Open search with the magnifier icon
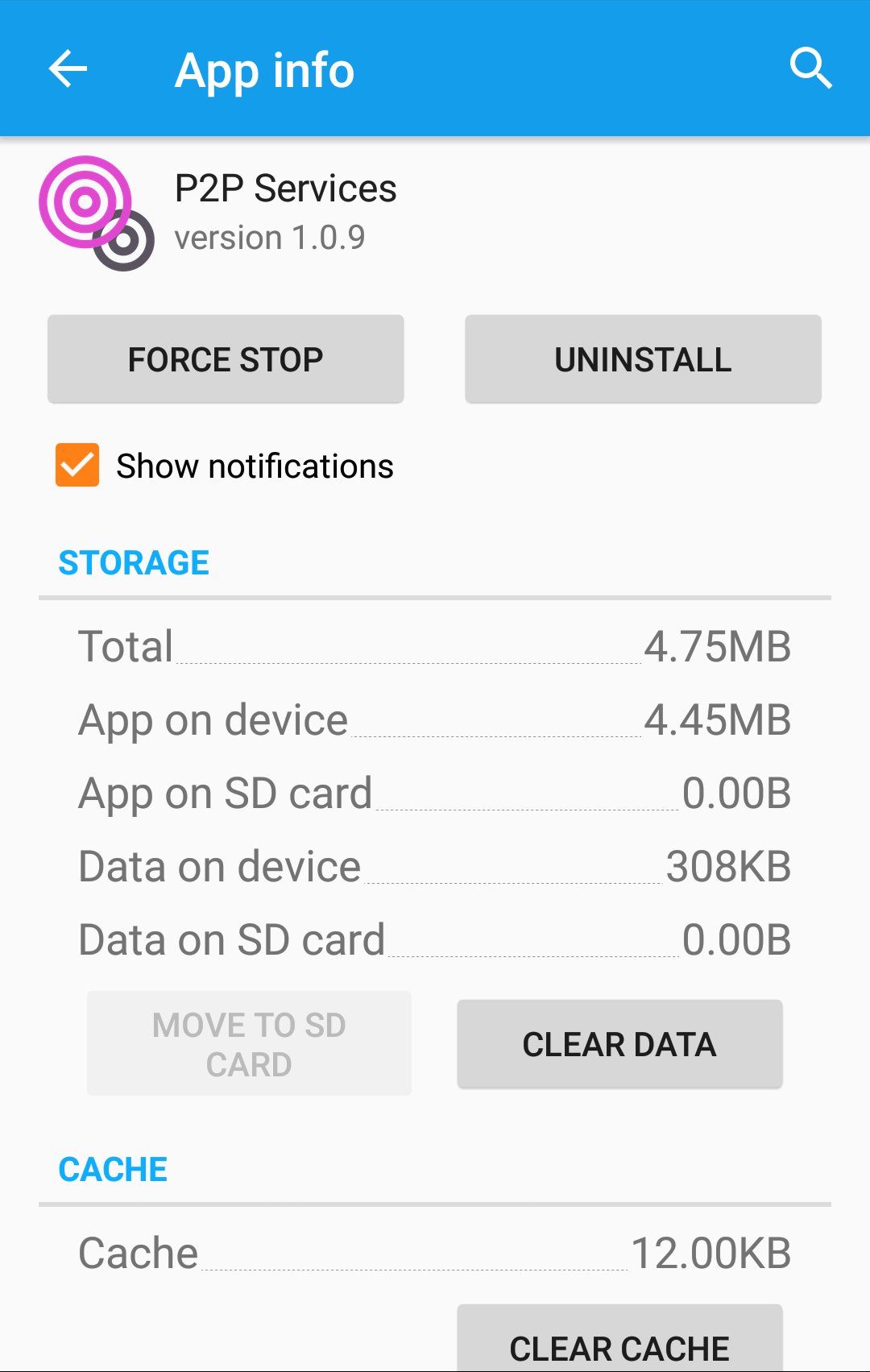This screenshot has height=1372, width=870. (812, 68)
